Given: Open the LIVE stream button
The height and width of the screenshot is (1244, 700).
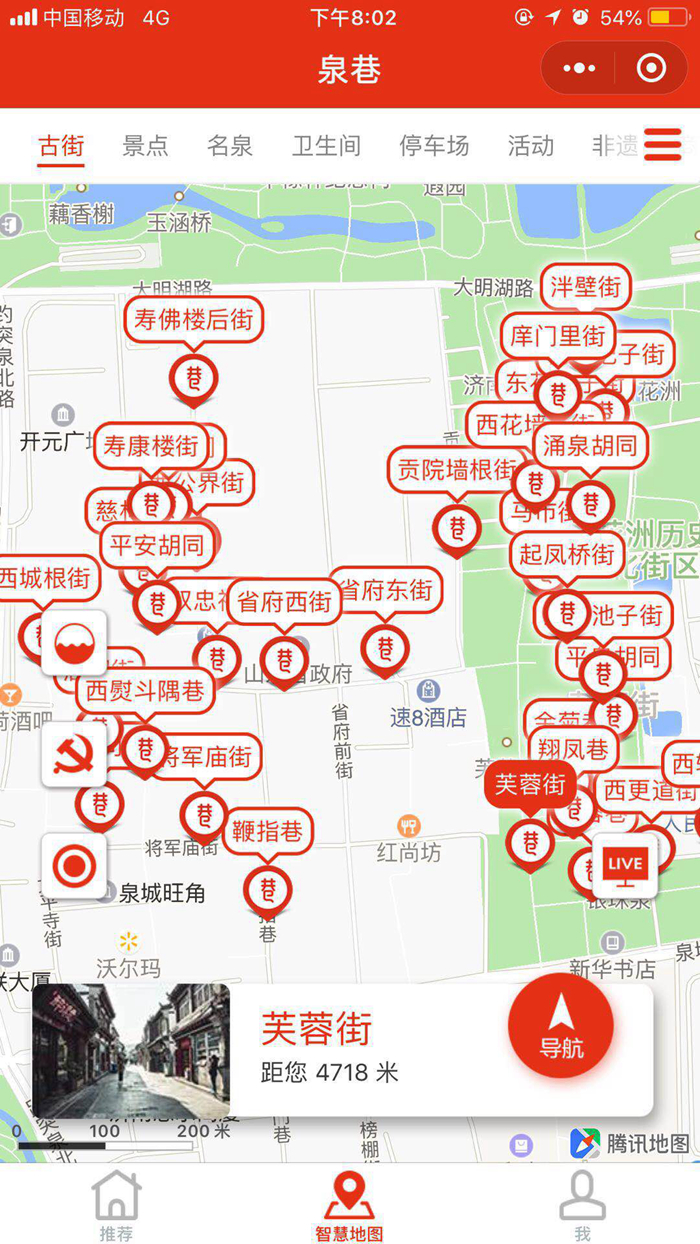Looking at the screenshot, I should click(625, 864).
